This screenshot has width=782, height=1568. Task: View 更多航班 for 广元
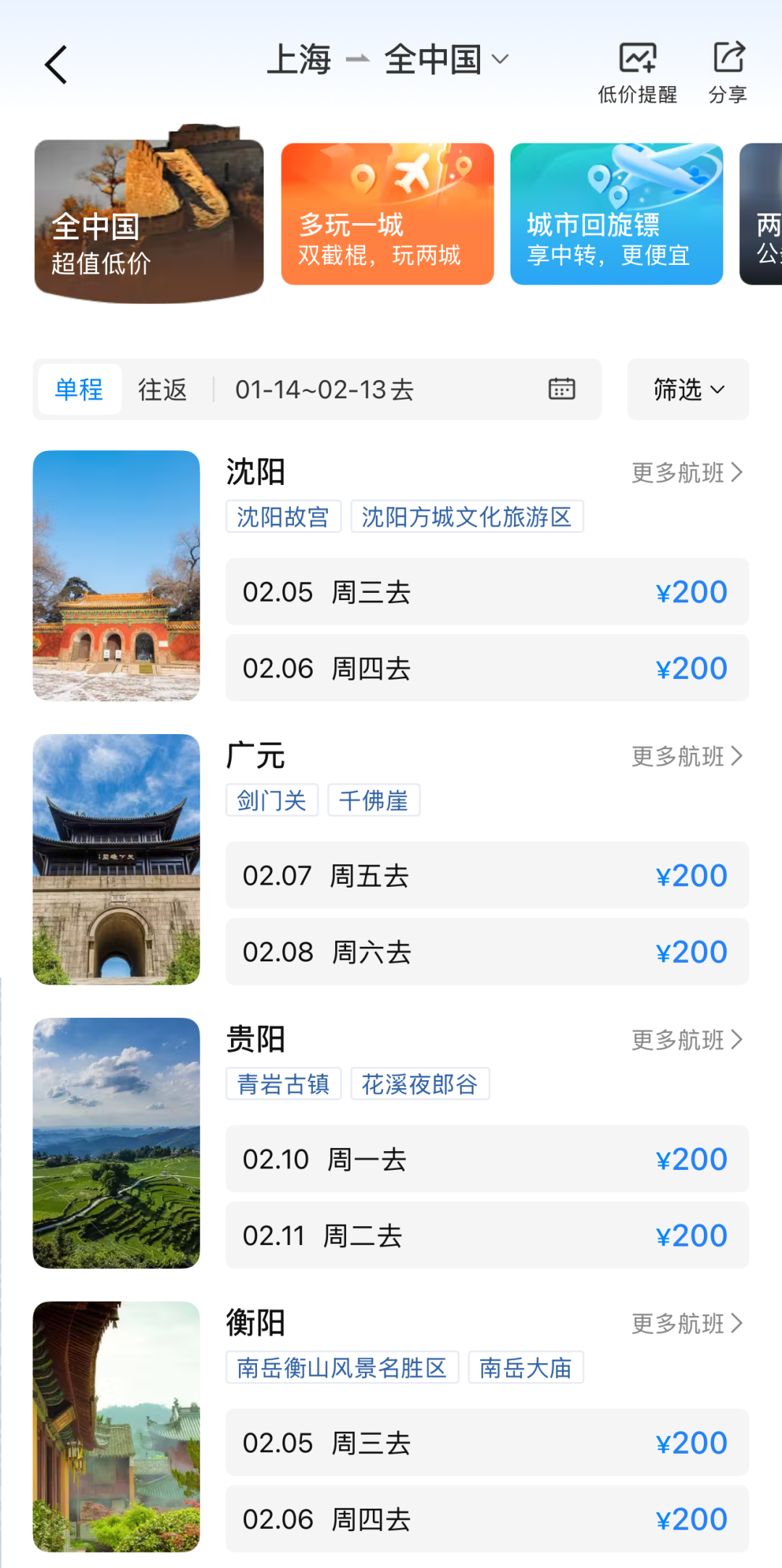point(686,756)
